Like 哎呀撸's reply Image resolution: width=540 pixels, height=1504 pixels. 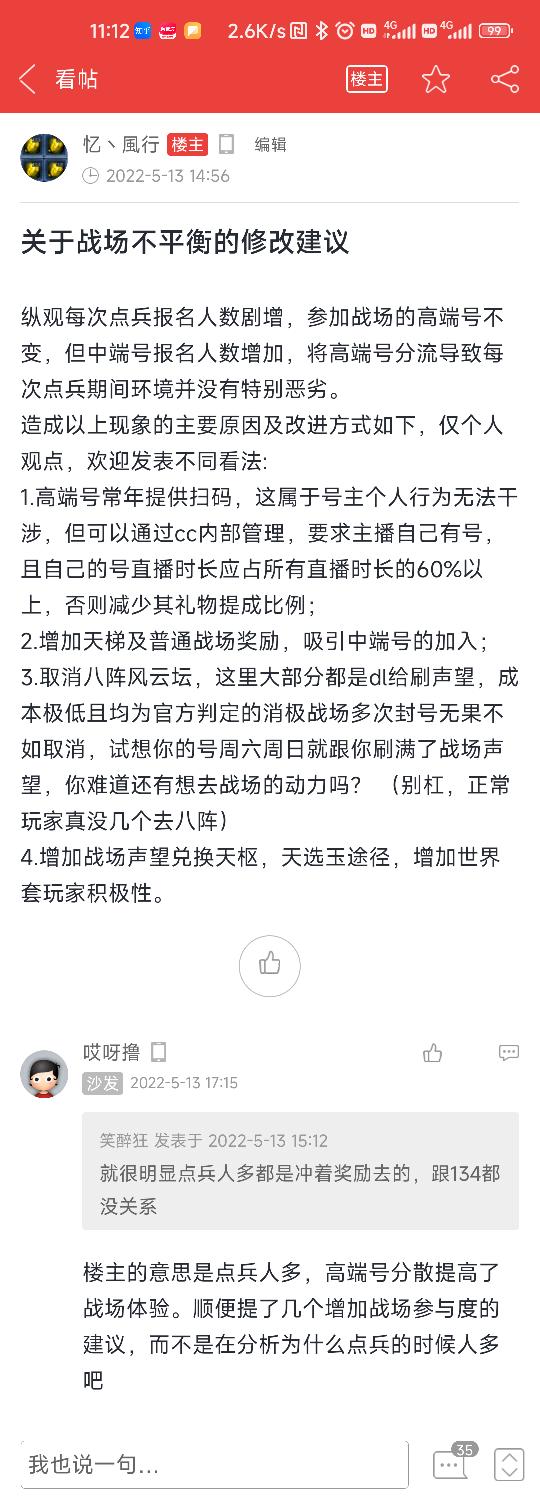433,1052
